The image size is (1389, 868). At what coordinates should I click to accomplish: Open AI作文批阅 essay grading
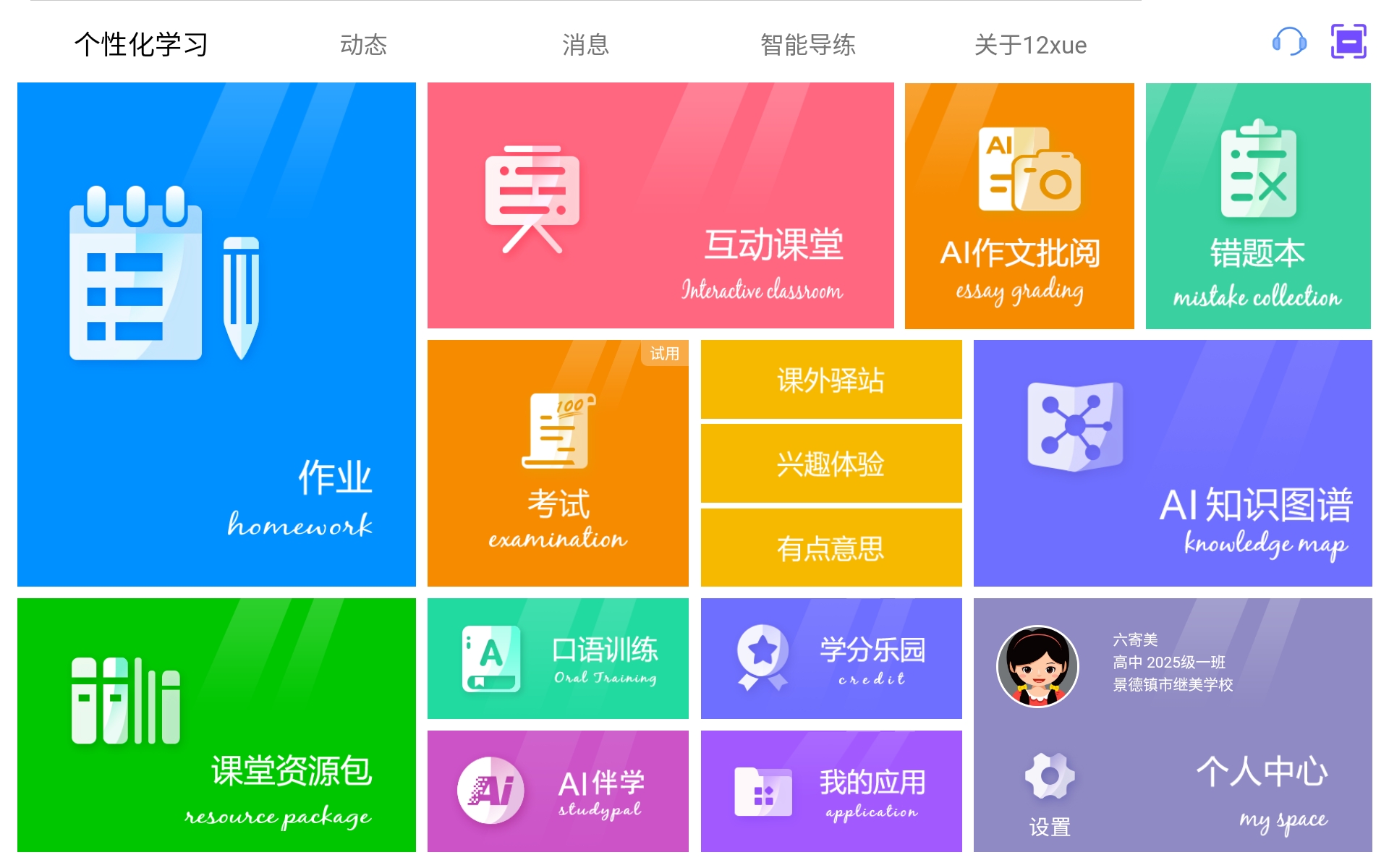click(1019, 205)
